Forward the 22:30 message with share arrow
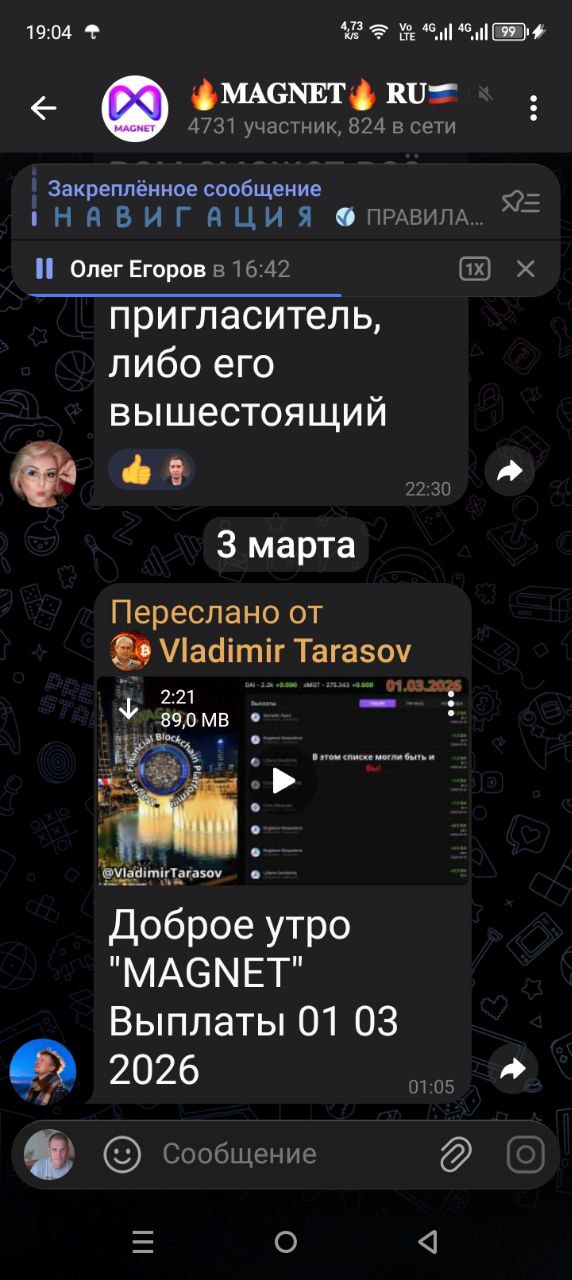Image resolution: width=572 pixels, height=1280 pixels. pyautogui.click(x=510, y=472)
